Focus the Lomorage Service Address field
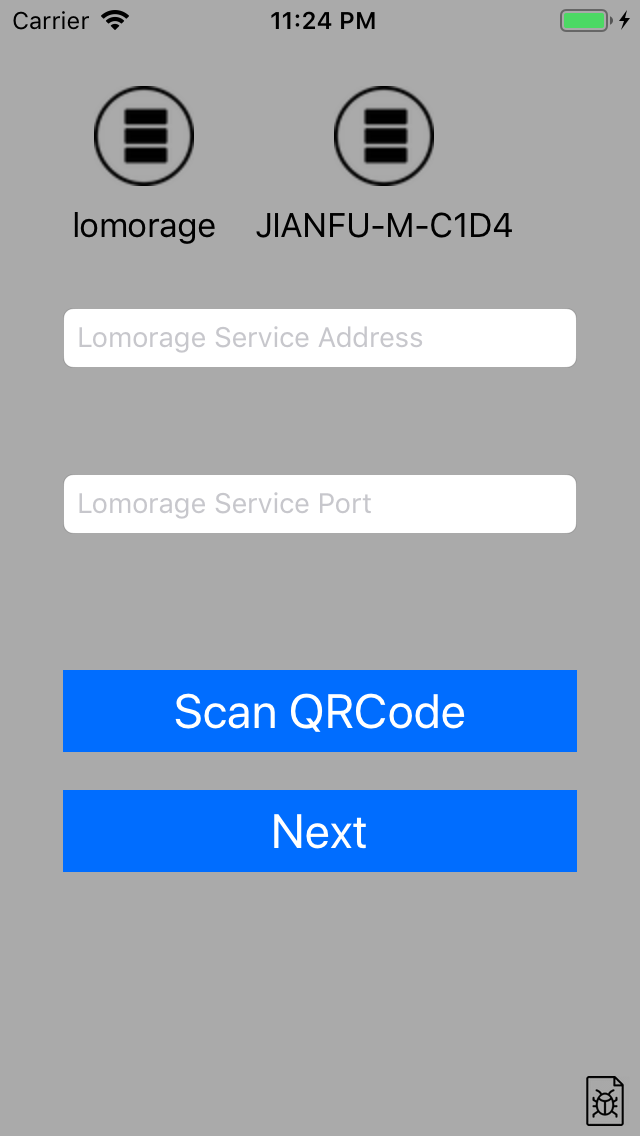640x1136 pixels. (320, 338)
